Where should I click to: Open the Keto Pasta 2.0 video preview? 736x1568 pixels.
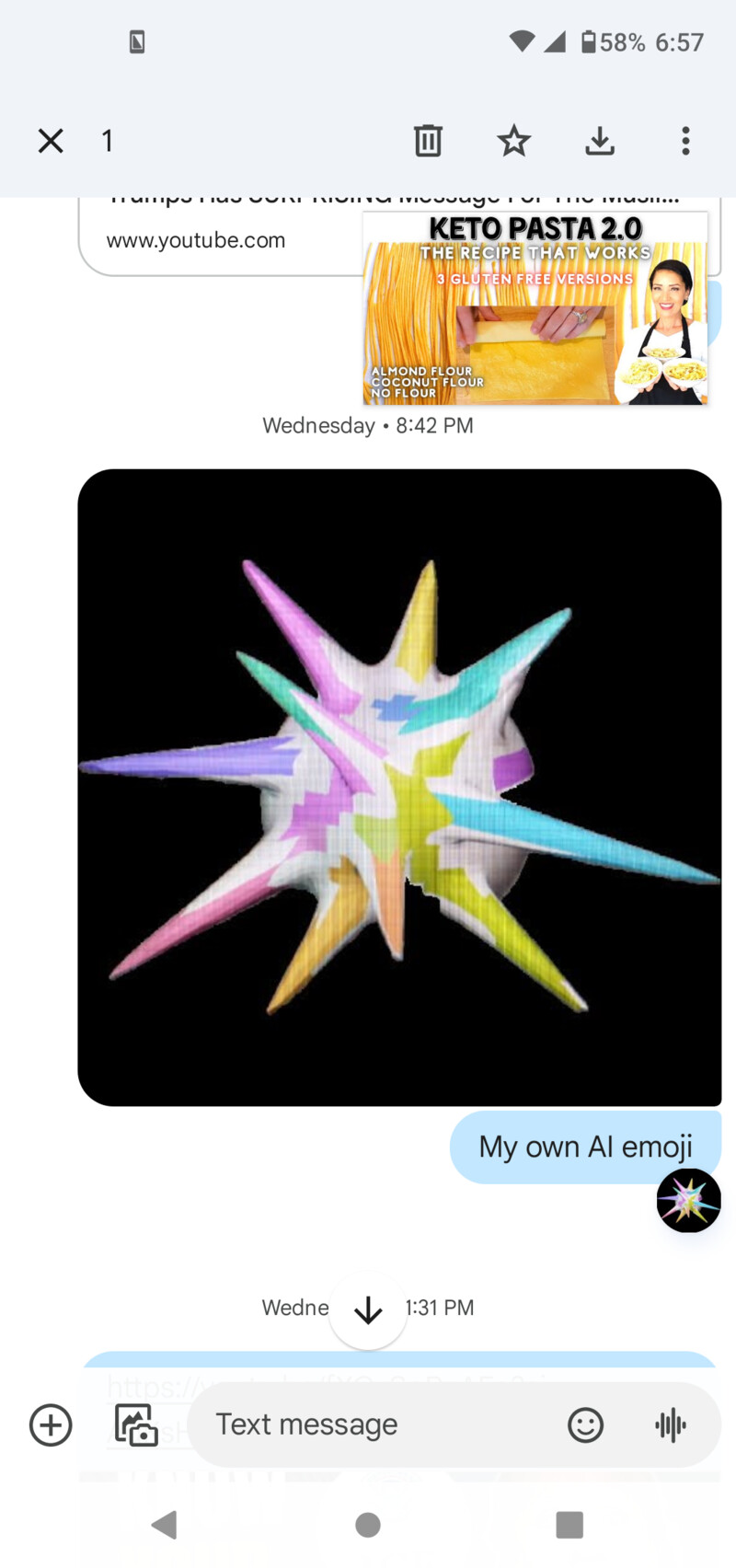[535, 309]
